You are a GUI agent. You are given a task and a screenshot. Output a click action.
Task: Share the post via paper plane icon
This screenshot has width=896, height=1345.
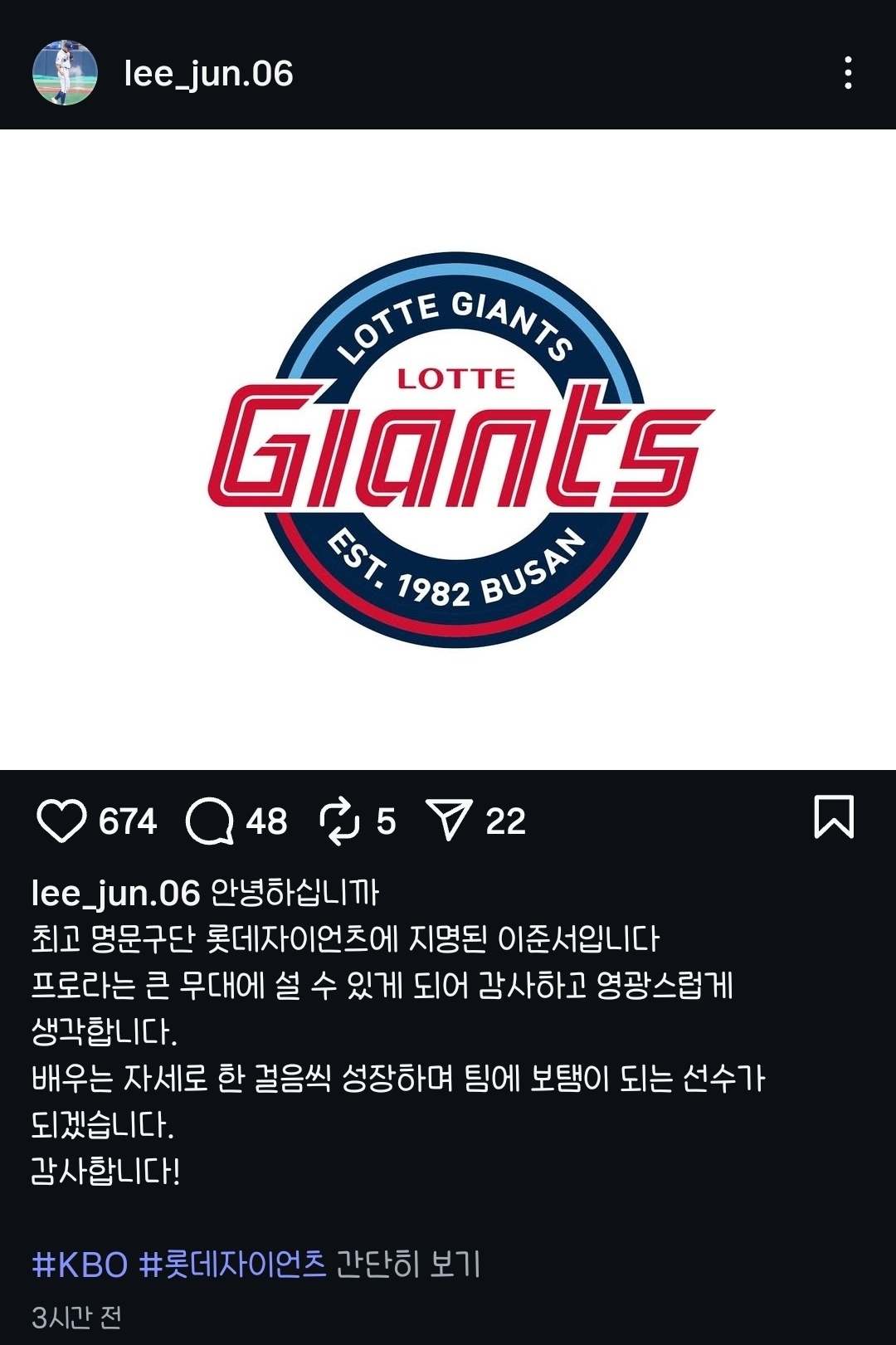(449, 820)
